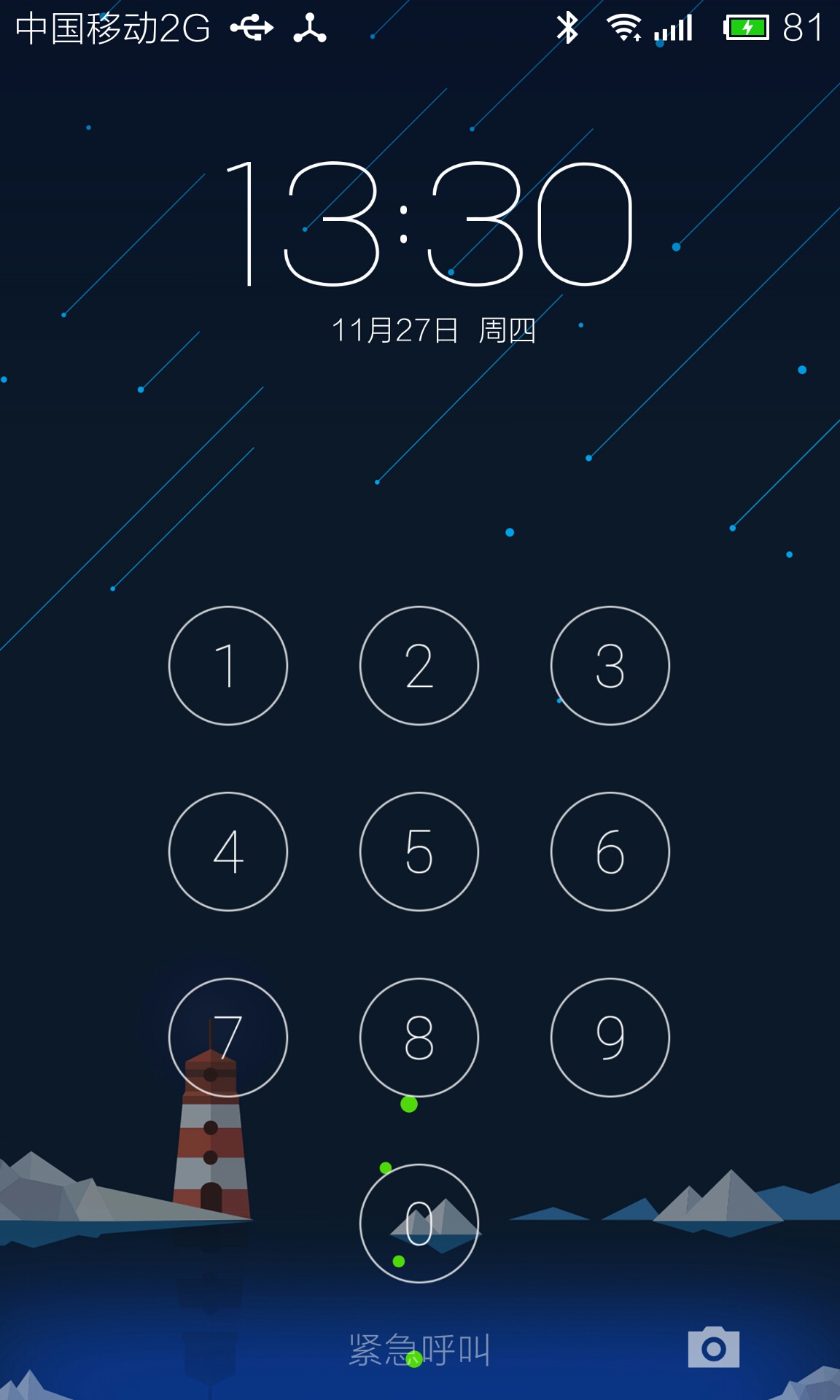This screenshot has width=840, height=1400.
Task: Enter digit 6 on the keypad
Action: [x=610, y=852]
